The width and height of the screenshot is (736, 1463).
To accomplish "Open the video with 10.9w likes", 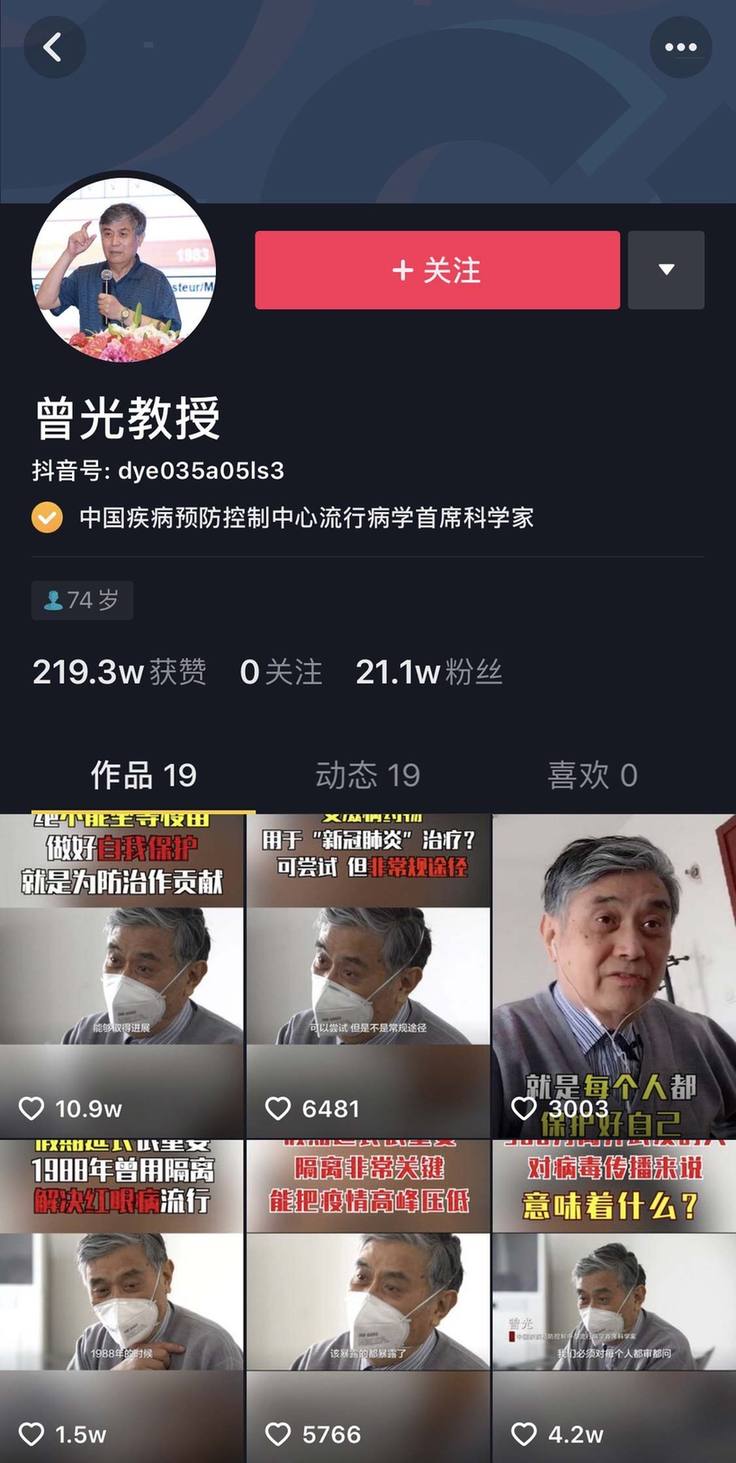I will (x=122, y=975).
